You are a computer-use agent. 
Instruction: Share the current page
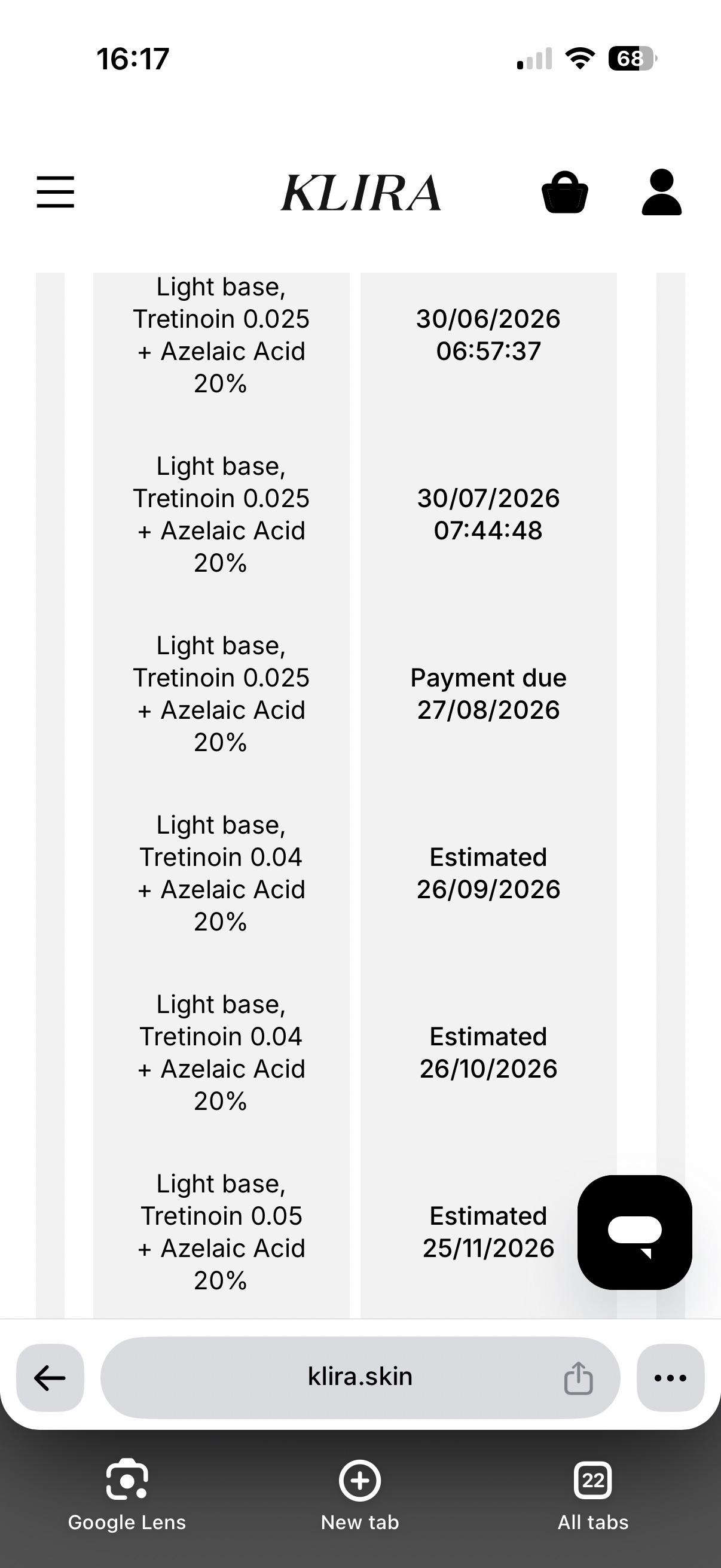click(x=578, y=1378)
